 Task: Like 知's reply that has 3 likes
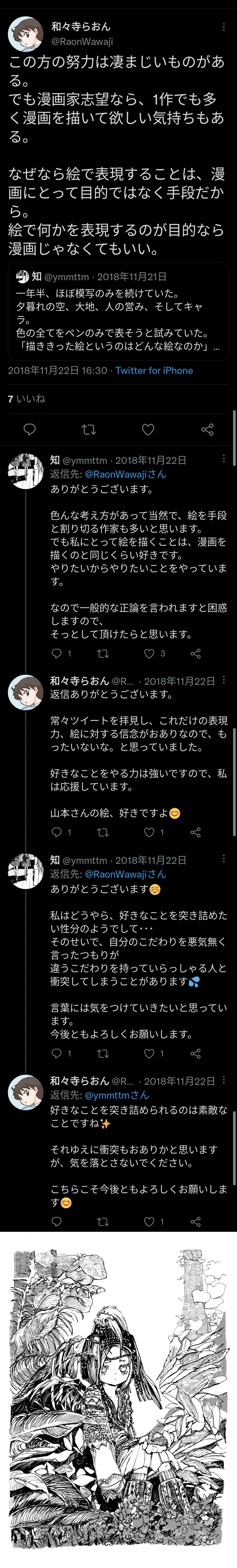click(149, 653)
